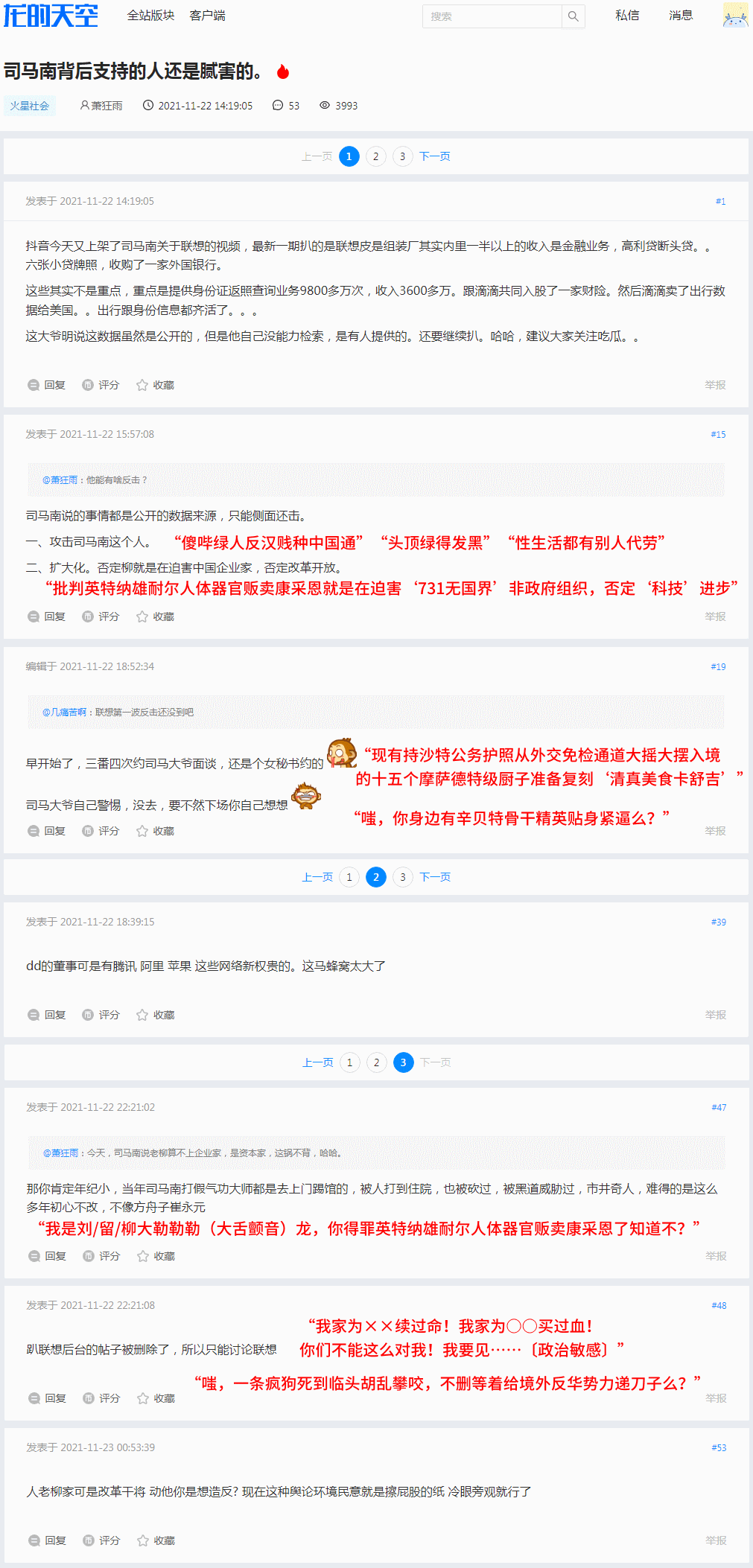This screenshot has width=753, height=1568.
Task: Tap the magnifier search icon
Action: [x=573, y=16]
